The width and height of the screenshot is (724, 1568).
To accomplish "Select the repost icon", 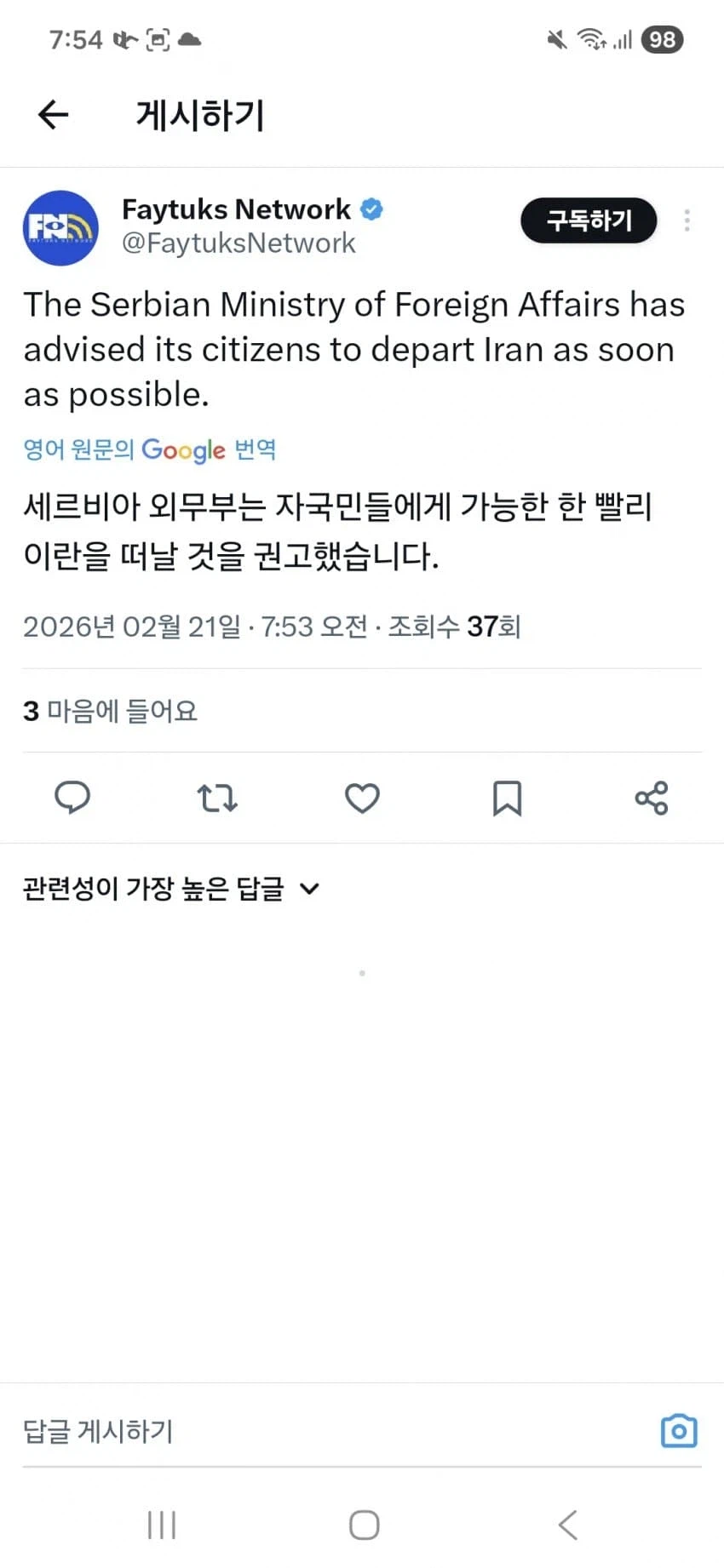I will 217,798.
